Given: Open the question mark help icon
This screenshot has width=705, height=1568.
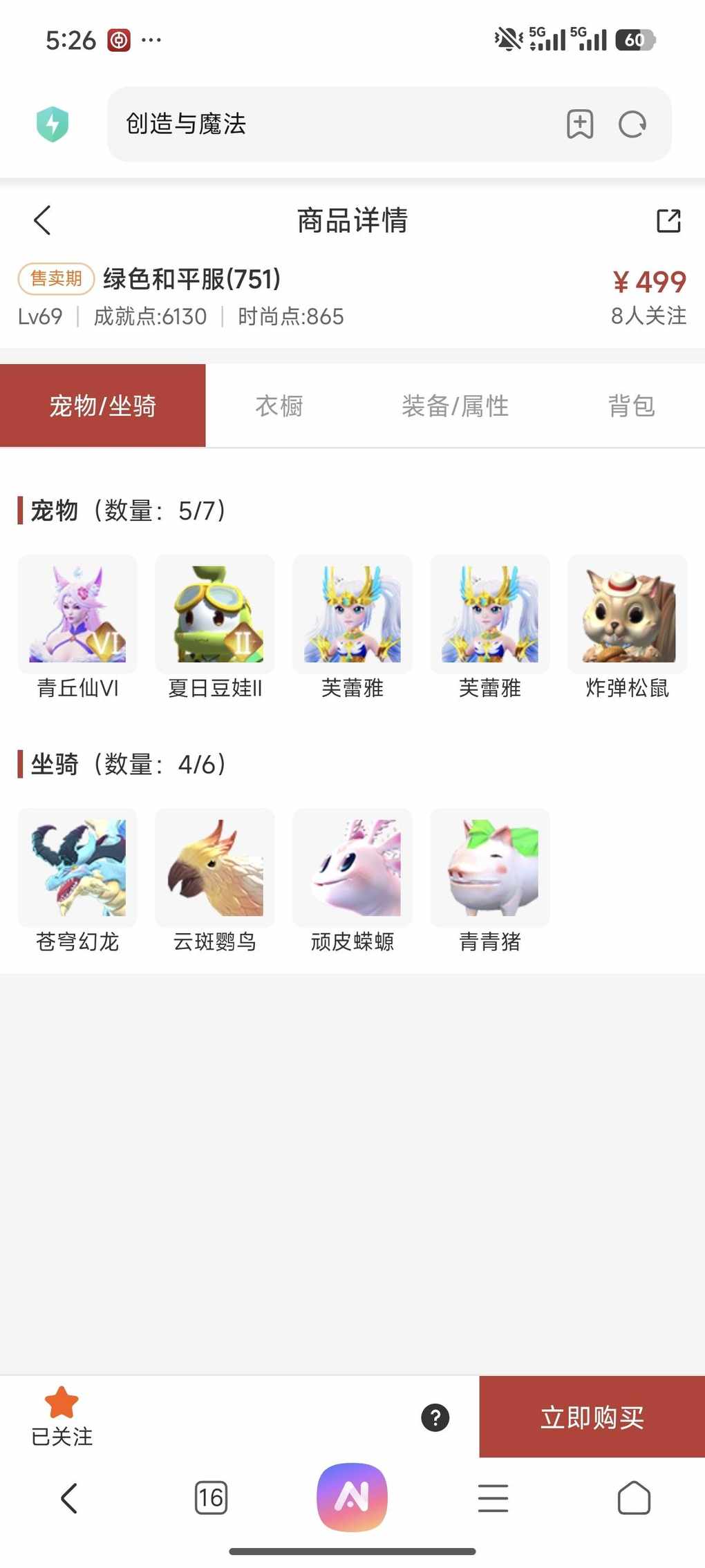Looking at the screenshot, I should [435, 1417].
